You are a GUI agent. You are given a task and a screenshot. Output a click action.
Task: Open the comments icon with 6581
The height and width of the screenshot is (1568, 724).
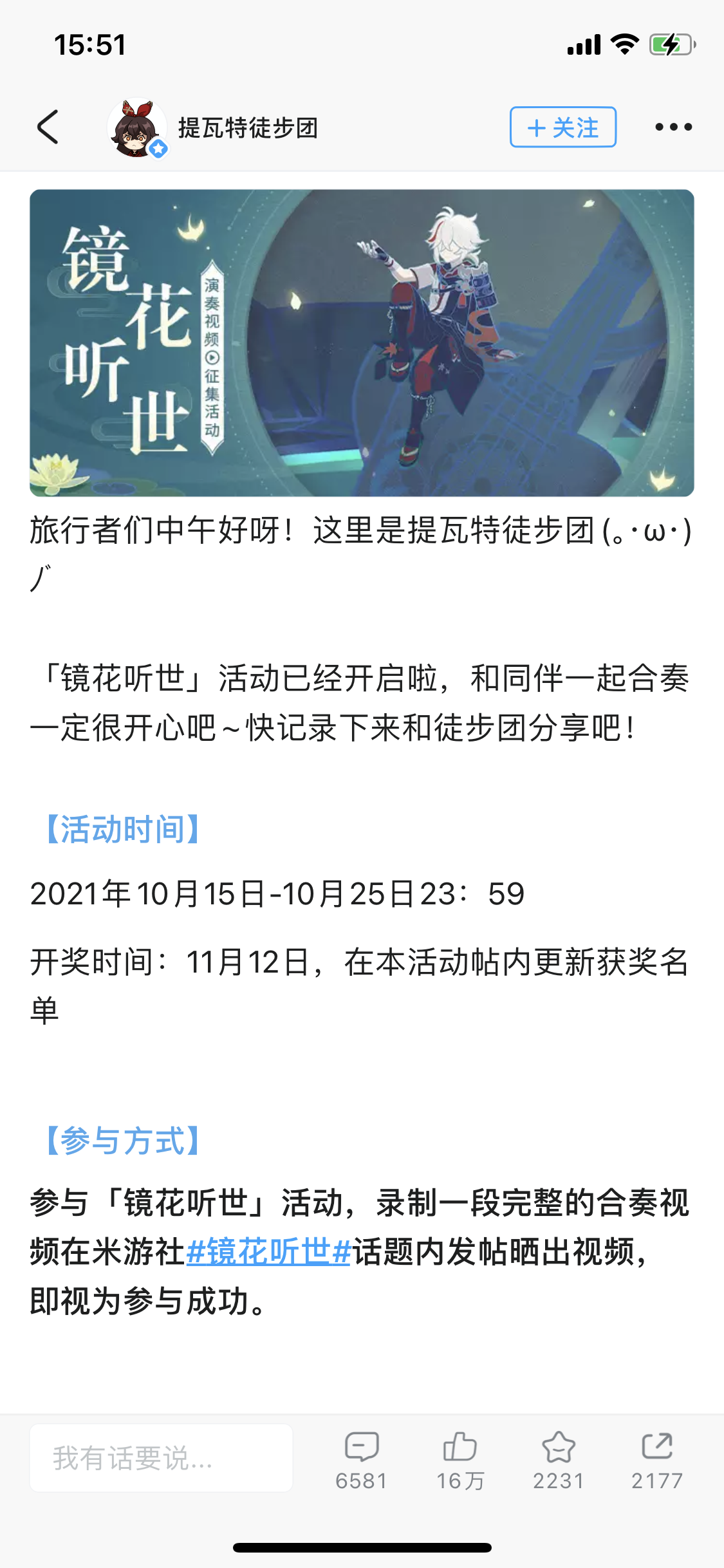tap(361, 1447)
